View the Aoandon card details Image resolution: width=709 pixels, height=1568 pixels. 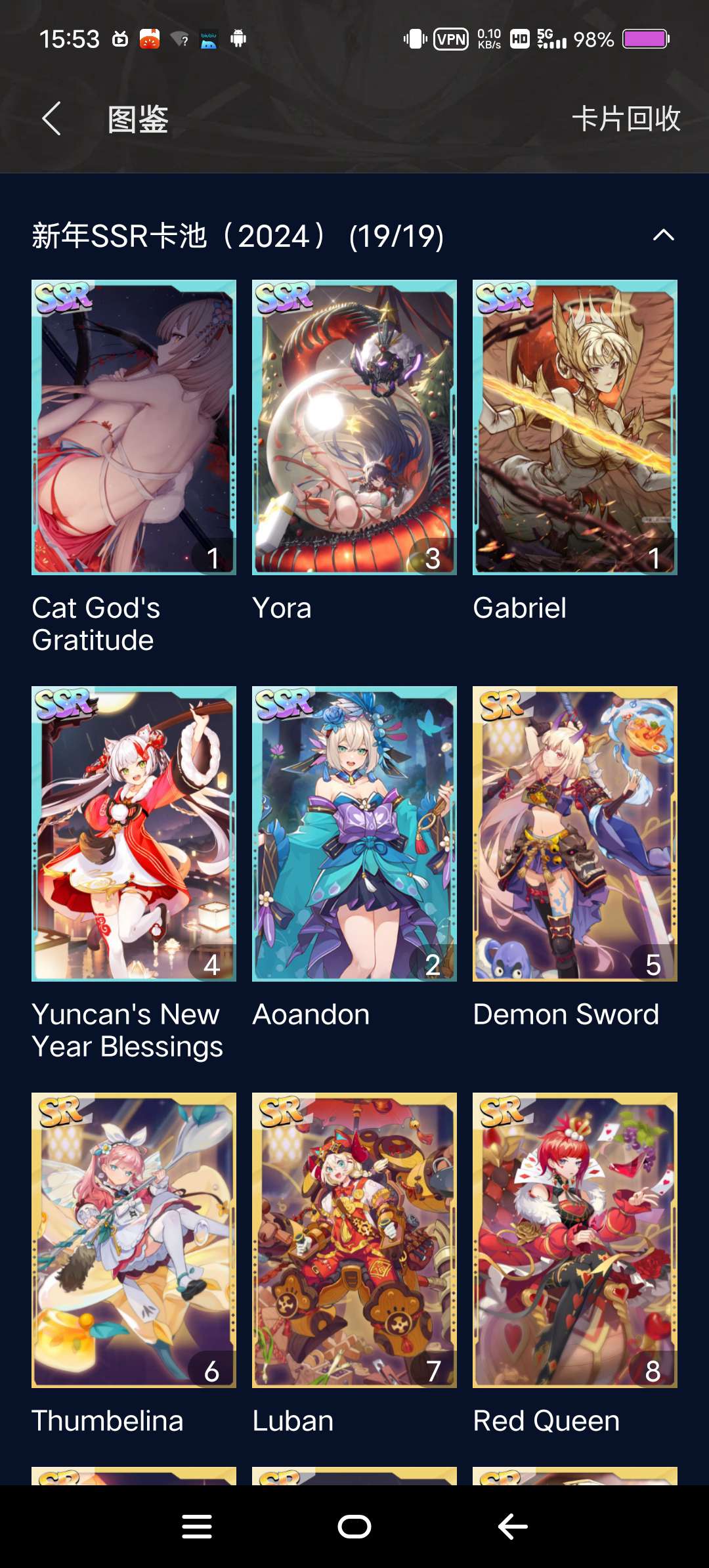point(354,834)
